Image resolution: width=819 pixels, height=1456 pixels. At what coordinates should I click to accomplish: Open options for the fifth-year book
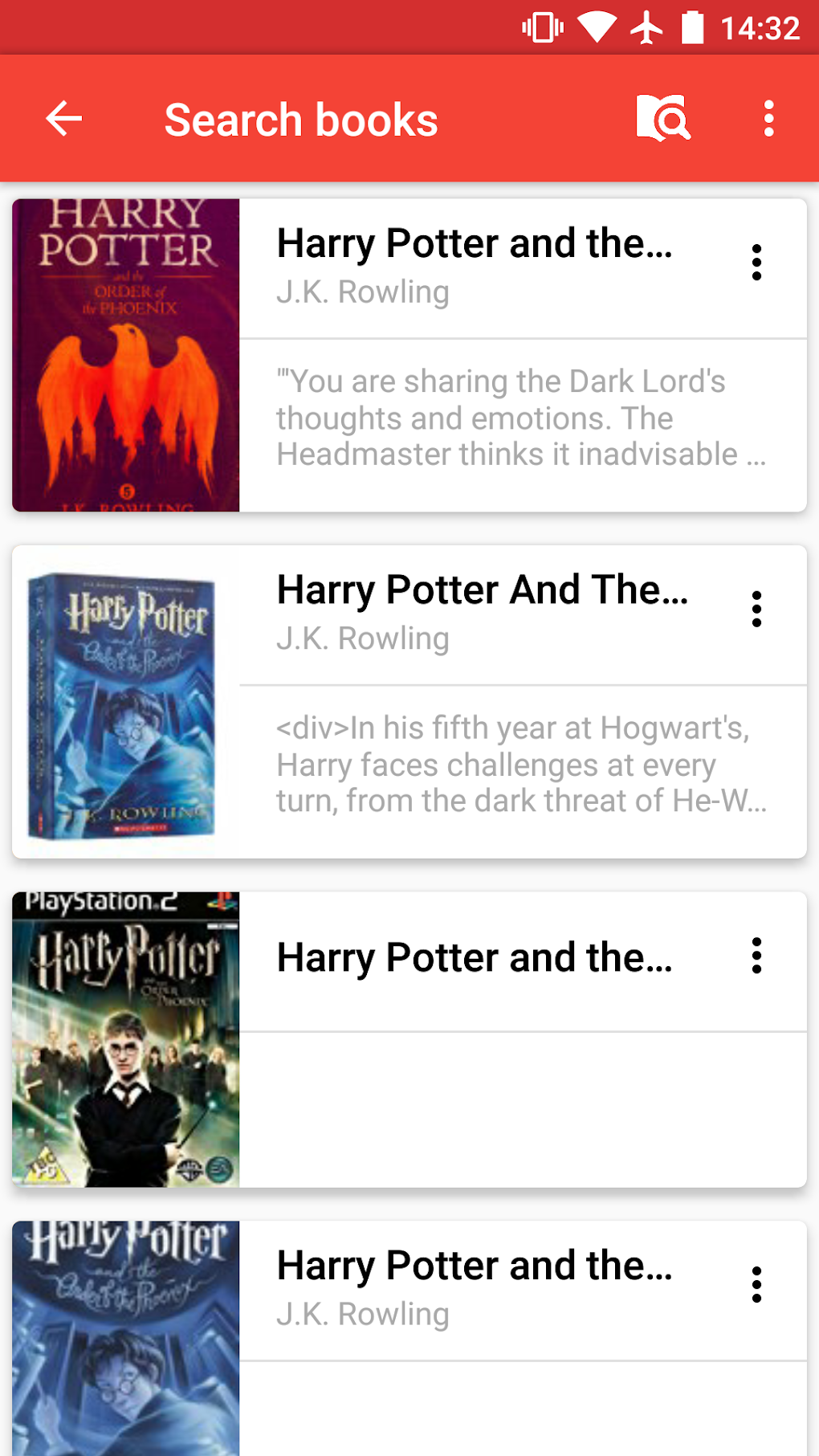click(756, 609)
